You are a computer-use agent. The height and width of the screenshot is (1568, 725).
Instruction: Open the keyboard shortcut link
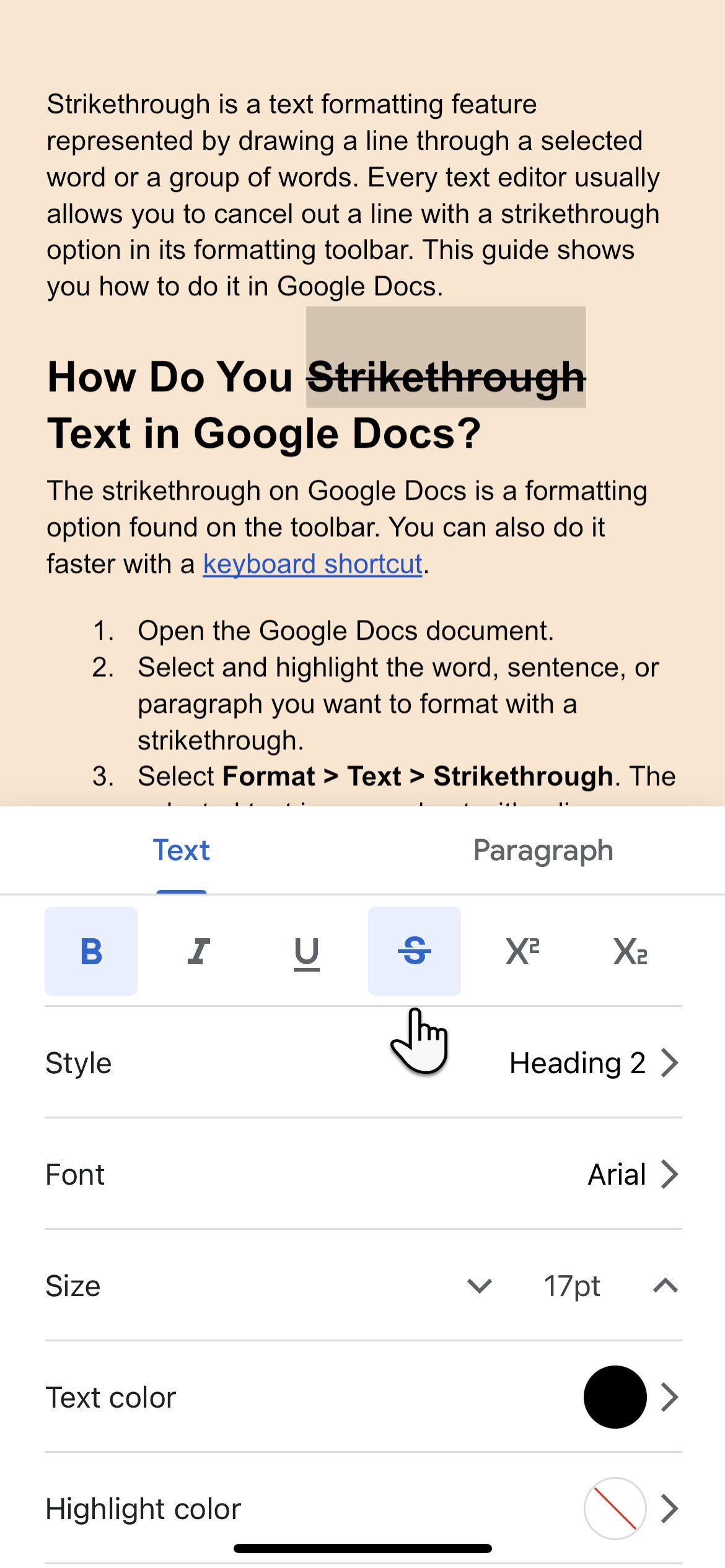coord(312,564)
